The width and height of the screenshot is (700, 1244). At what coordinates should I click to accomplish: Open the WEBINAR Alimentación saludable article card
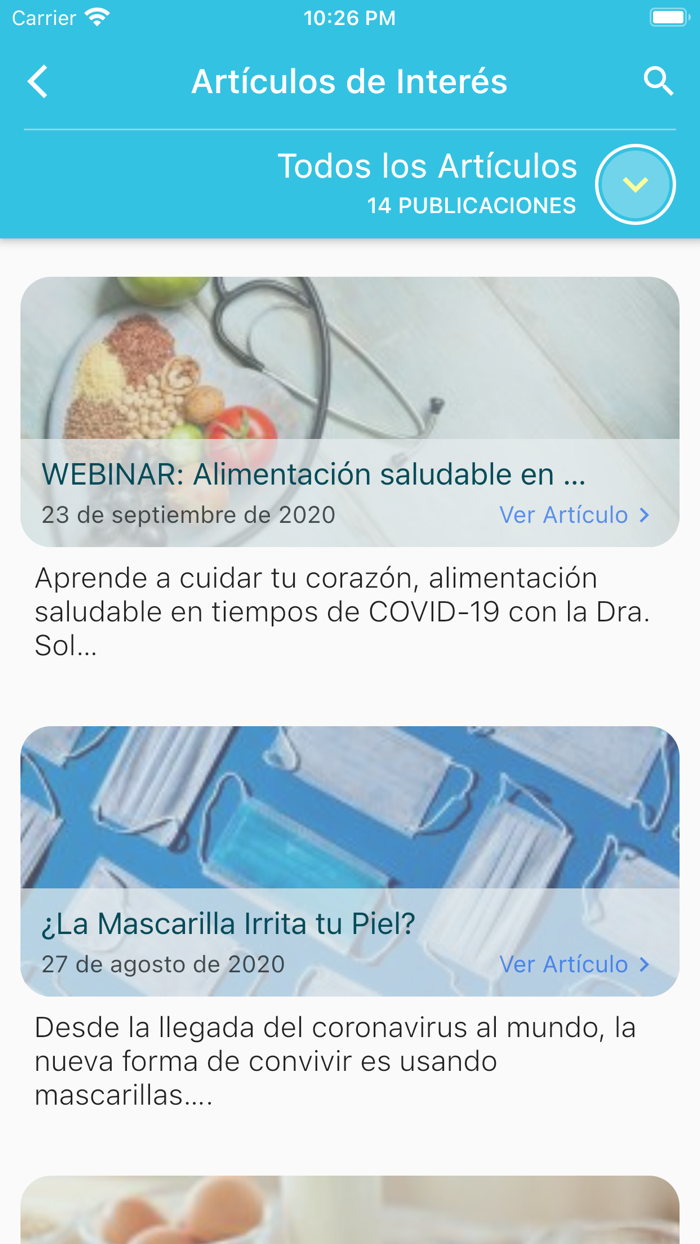pos(350,412)
